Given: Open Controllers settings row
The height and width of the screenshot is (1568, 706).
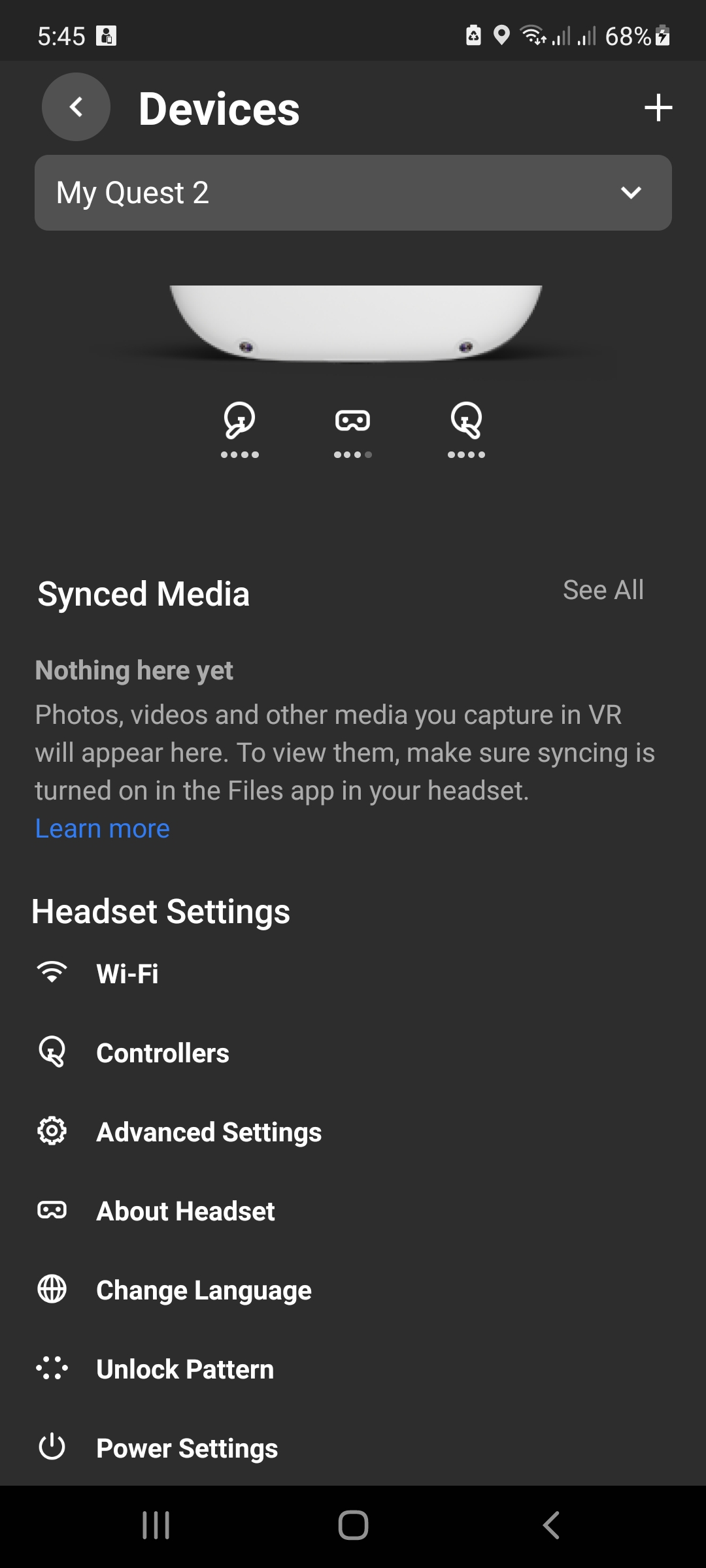Looking at the screenshot, I should pos(162,1053).
